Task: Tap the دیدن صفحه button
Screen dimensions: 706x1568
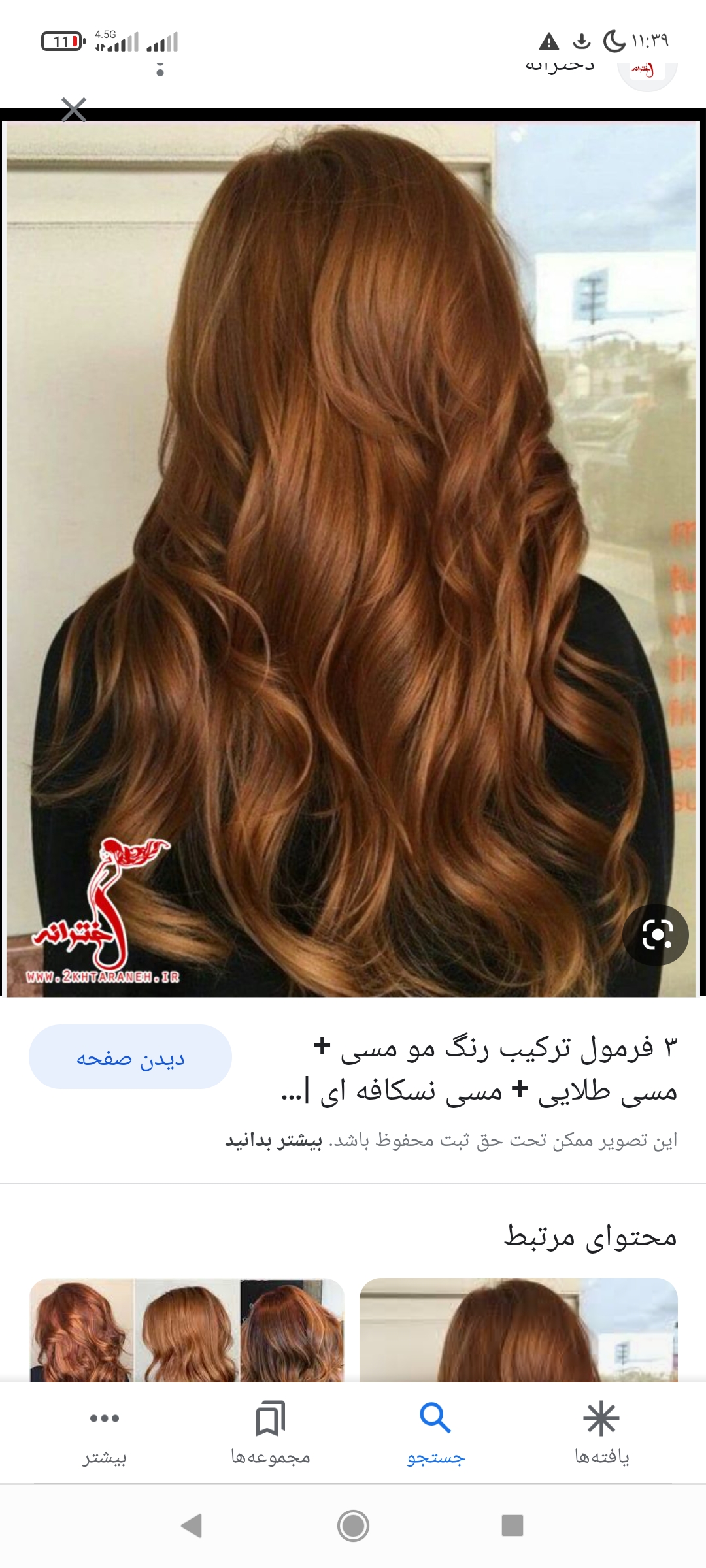Action: pyautogui.click(x=130, y=1057)
